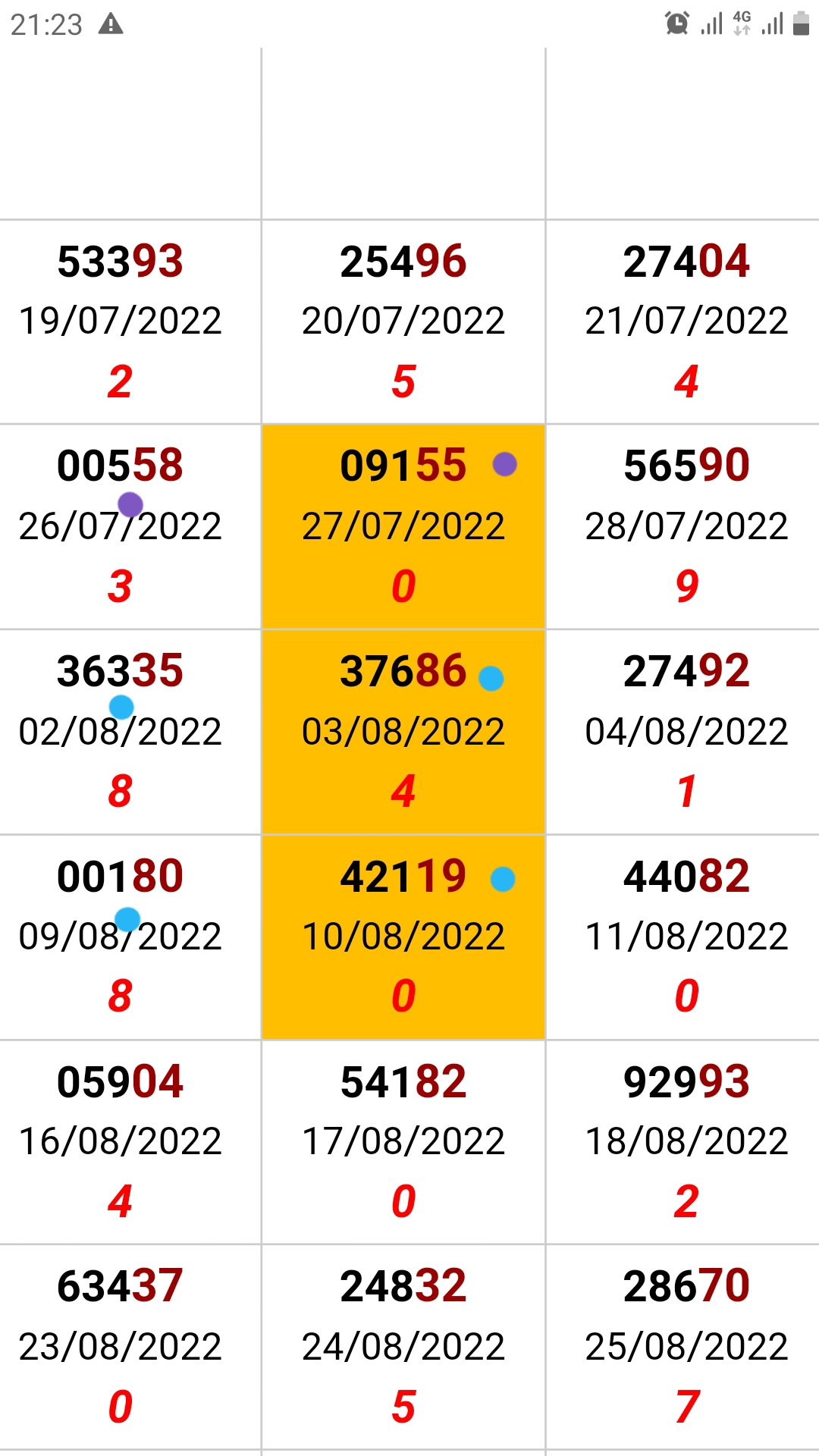Choose the 28/07/2022 cell with 56590

pos(686,526)
